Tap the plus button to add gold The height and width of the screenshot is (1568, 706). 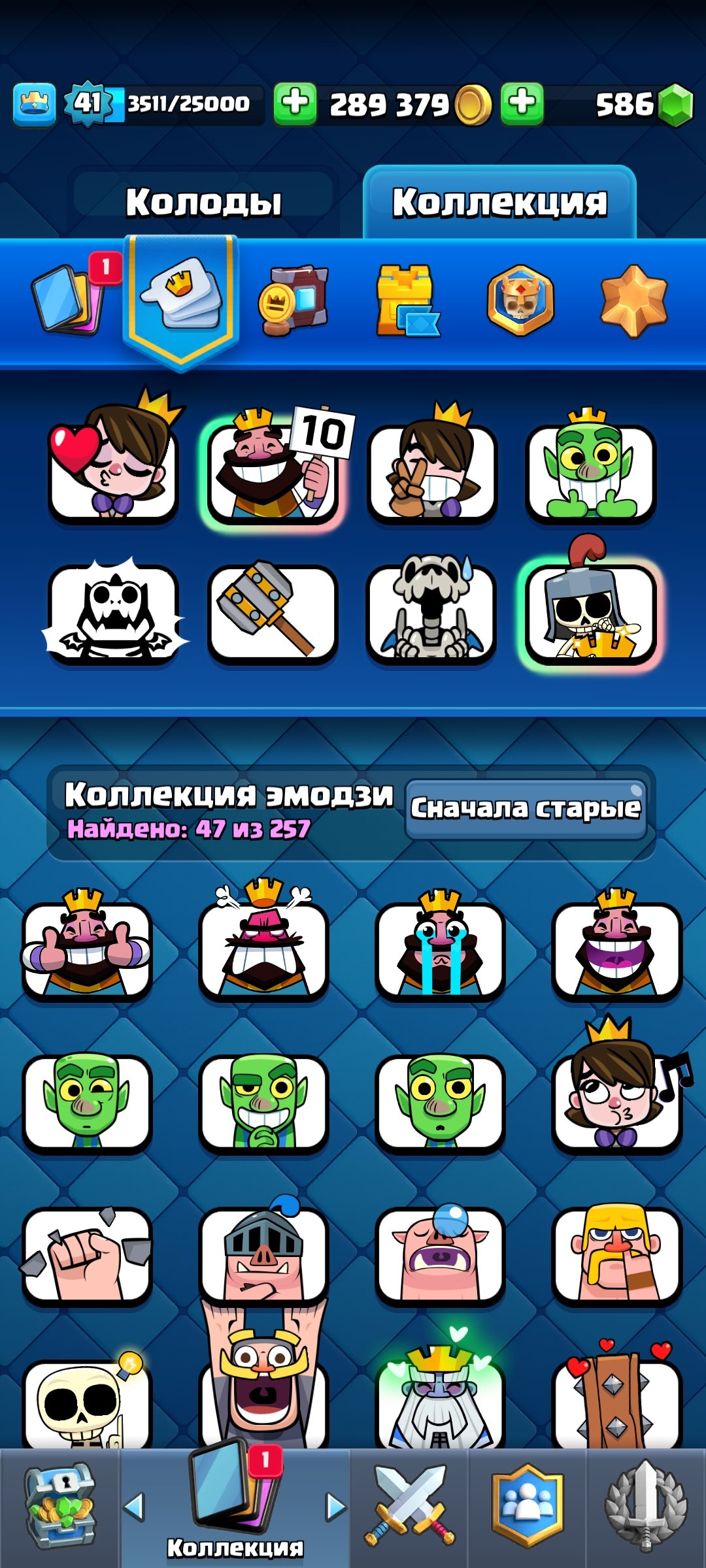(x=295, y=104)
